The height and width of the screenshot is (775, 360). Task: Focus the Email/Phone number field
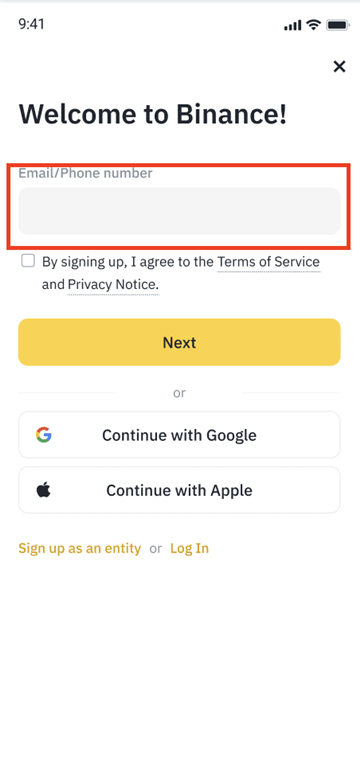179,211
